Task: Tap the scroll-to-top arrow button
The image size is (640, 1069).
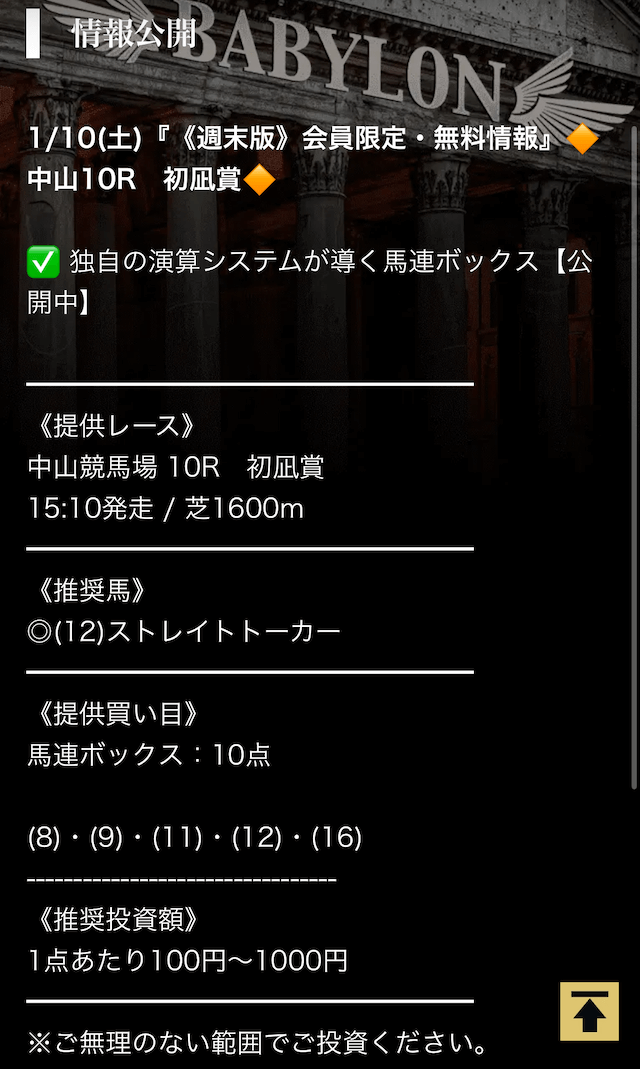Action: pyautogui.click(x=590, y=1011)
